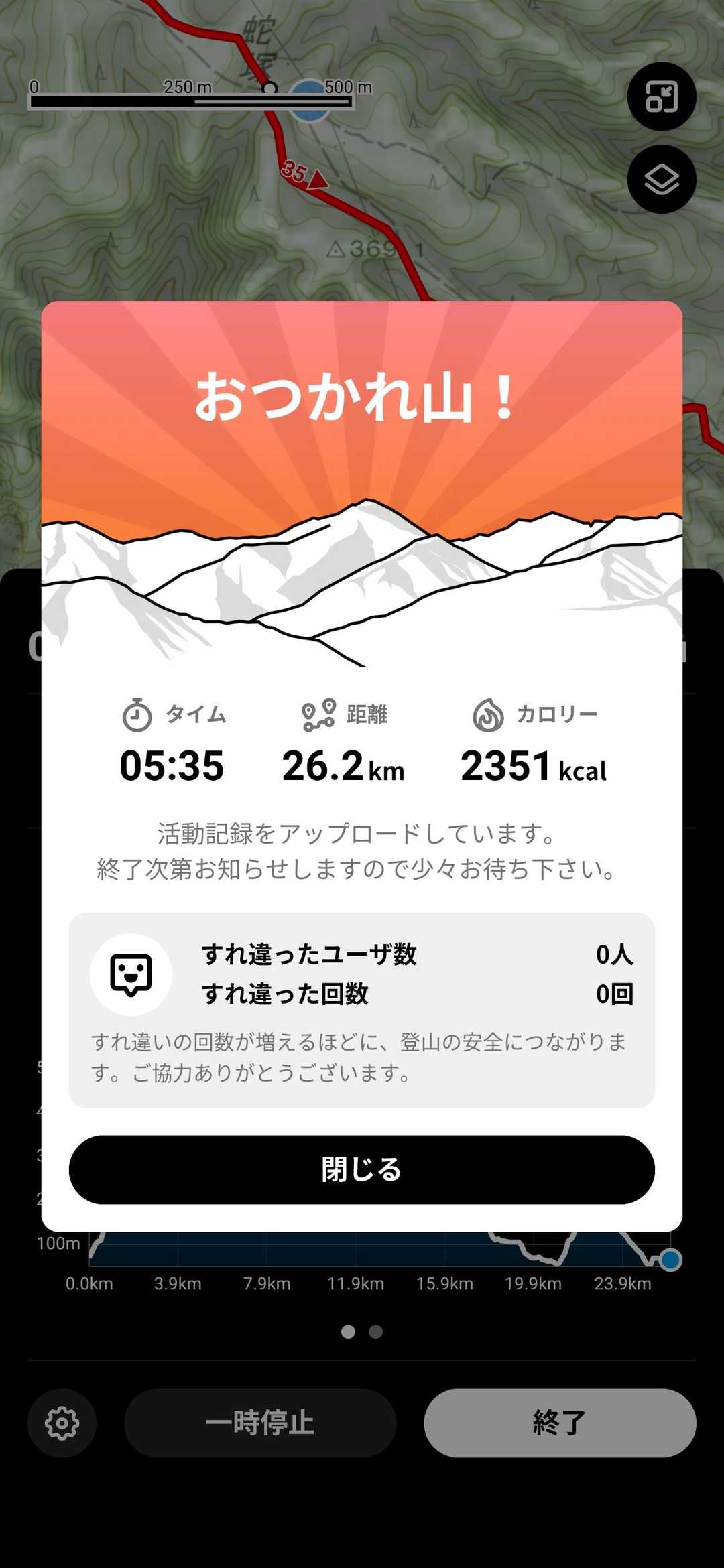This screenshot has width=724, height=1568.
Task: Open the map layers selector
Action: (x=662, y=180)
